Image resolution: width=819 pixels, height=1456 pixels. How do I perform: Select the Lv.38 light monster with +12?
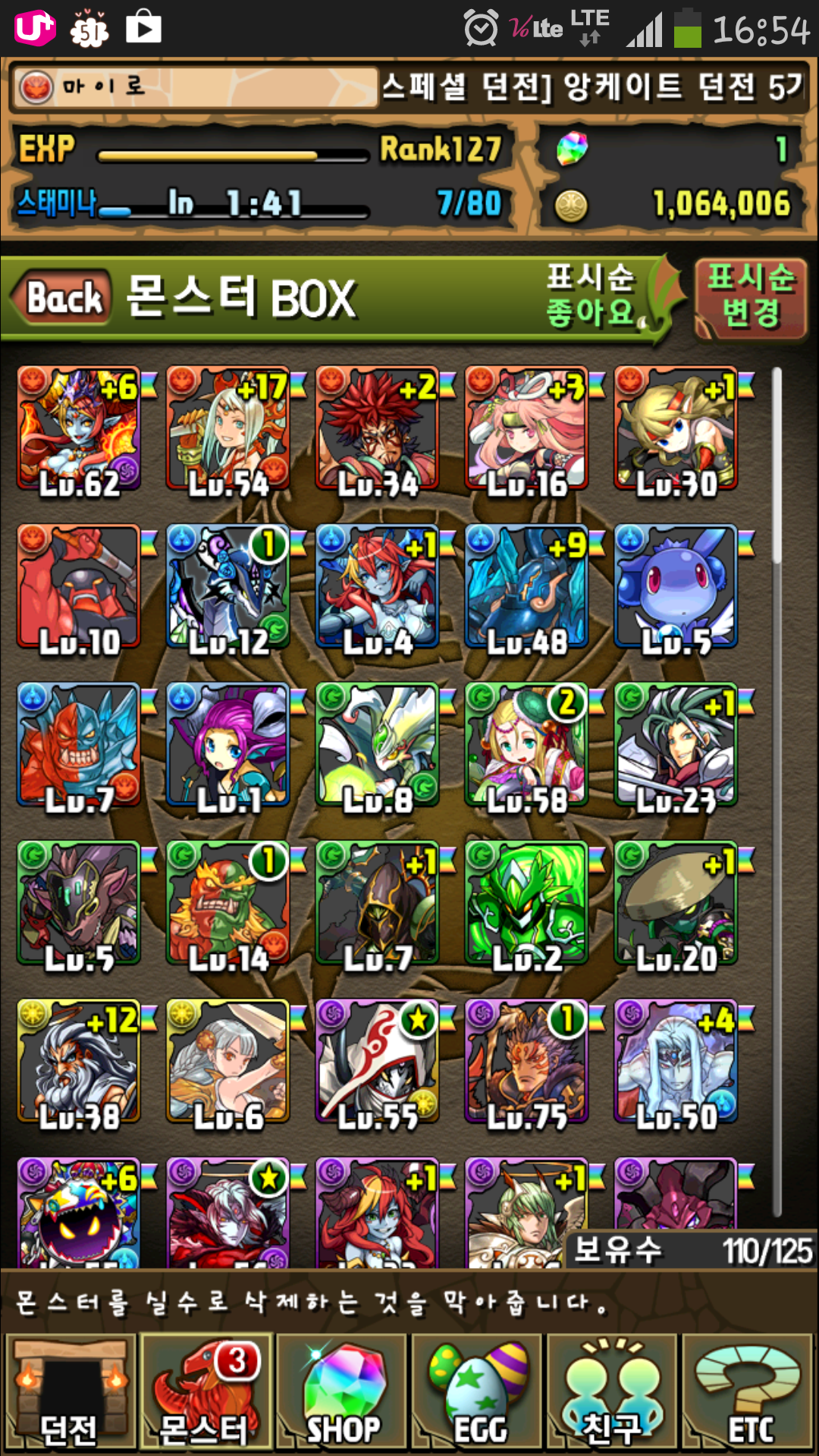click(x=79, y=1062)
